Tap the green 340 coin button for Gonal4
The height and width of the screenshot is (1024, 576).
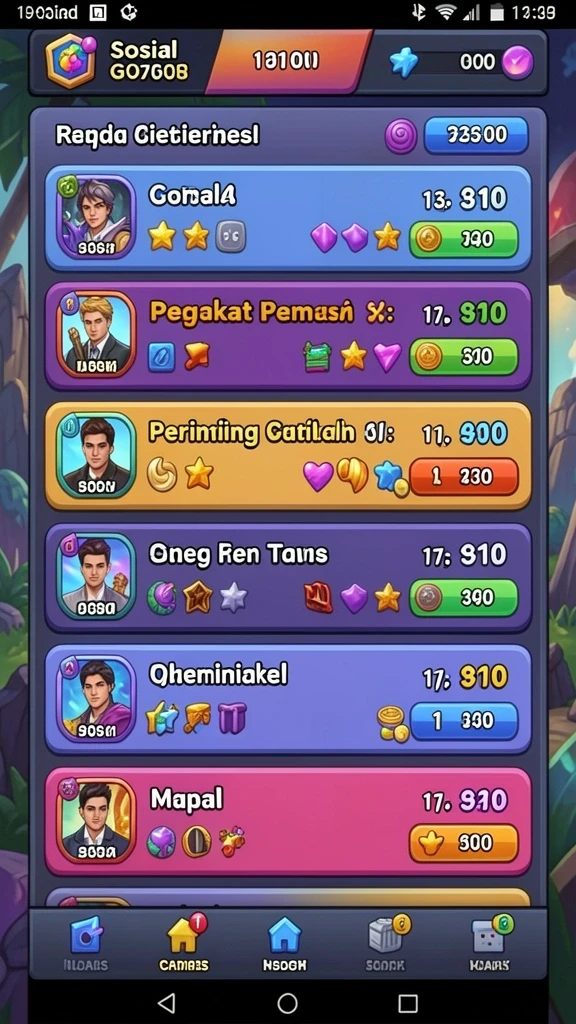point(464,240)
